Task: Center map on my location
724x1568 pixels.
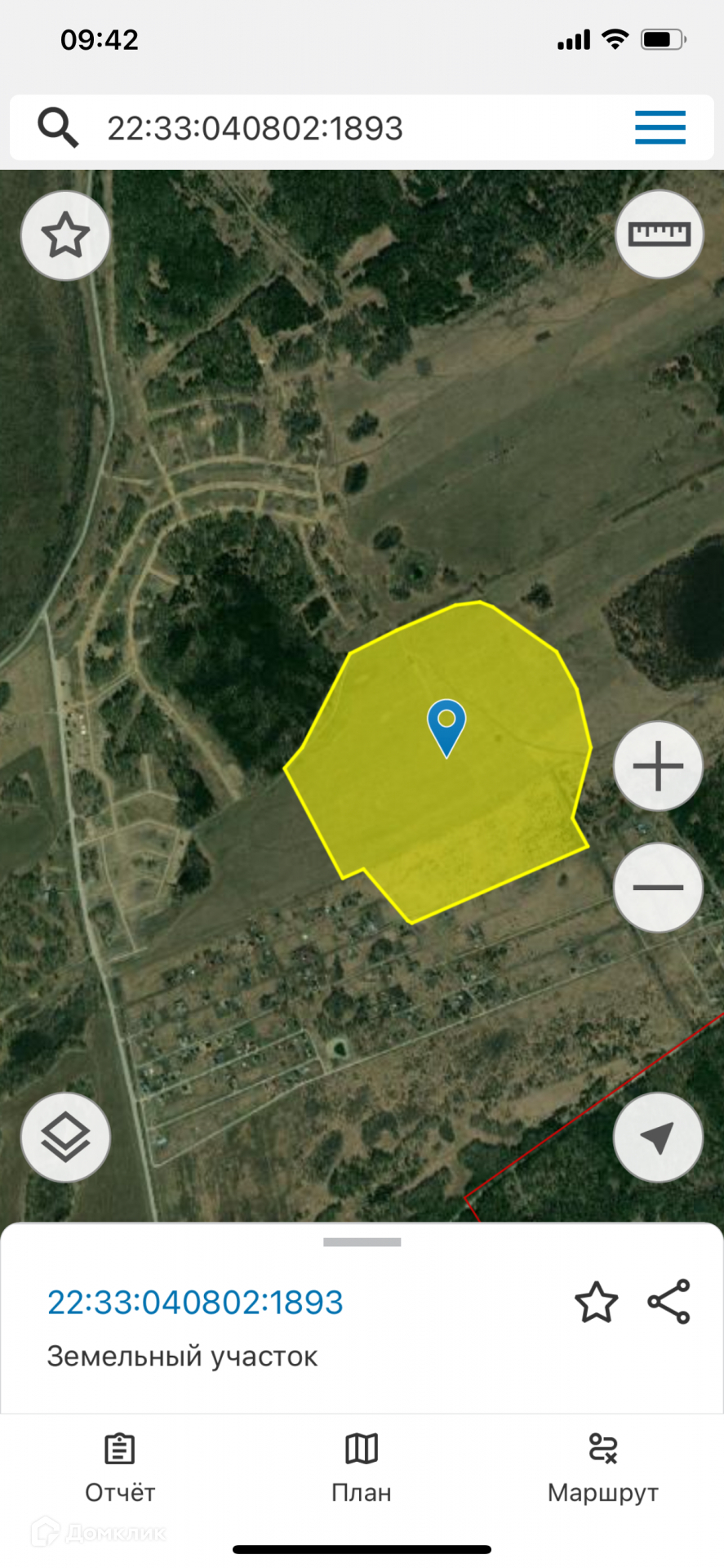Action: [658, 1137]
